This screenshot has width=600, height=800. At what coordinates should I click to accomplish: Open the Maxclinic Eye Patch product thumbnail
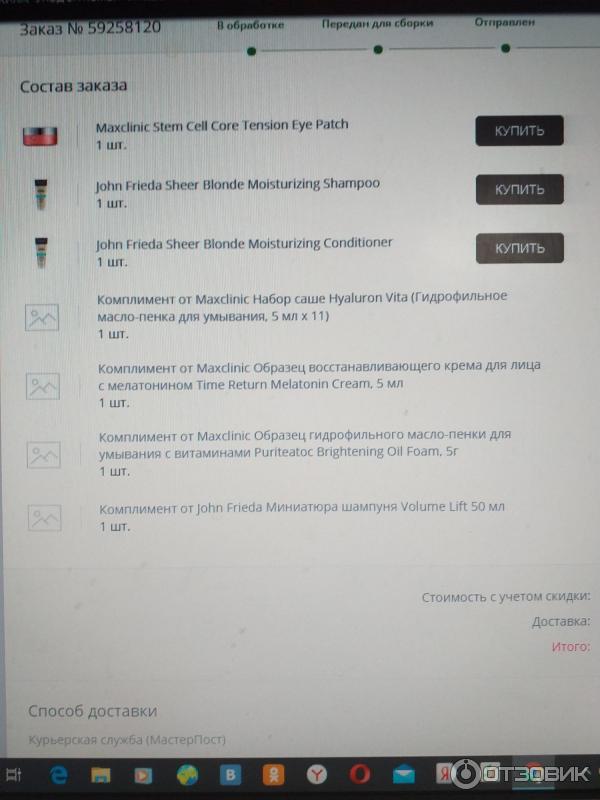[41, 136]
